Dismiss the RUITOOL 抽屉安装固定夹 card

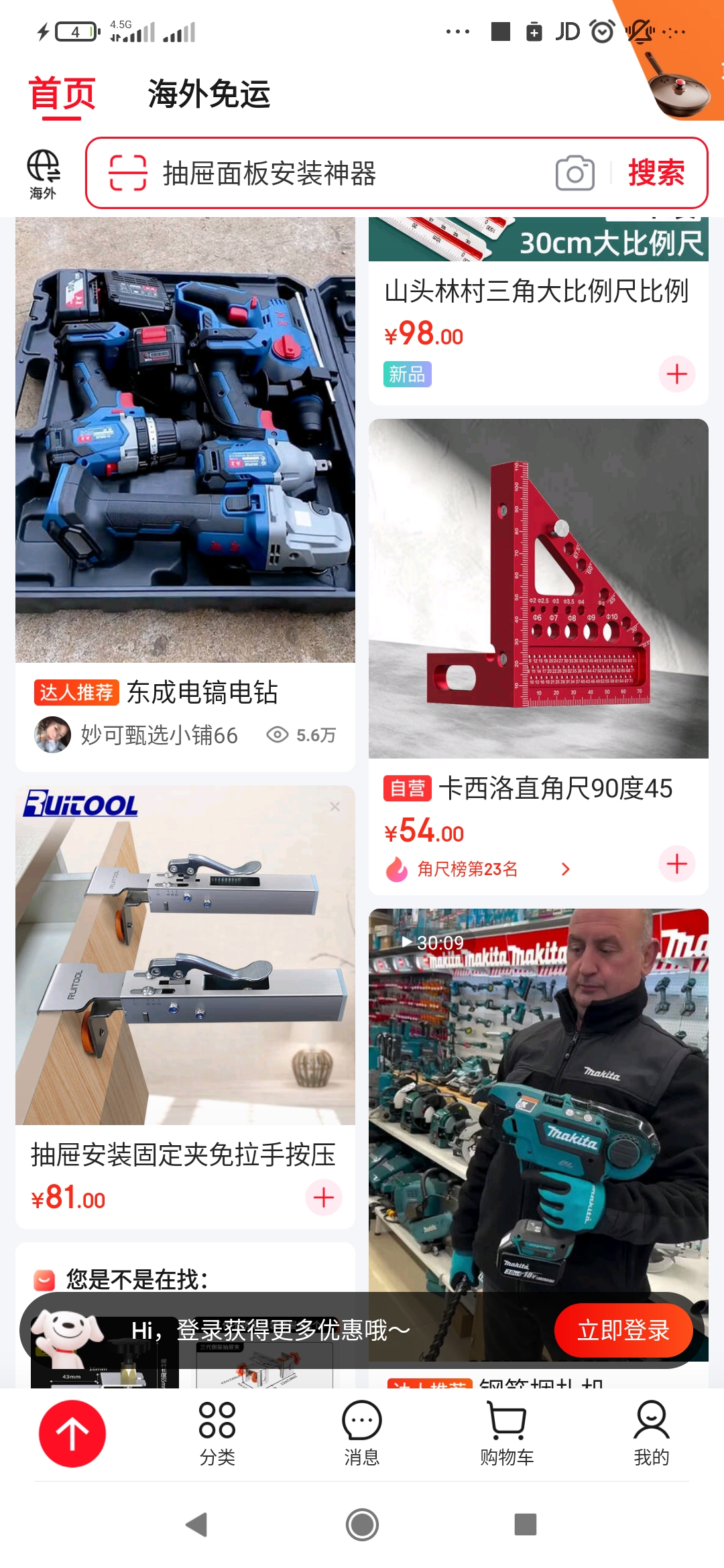point(335,807)
